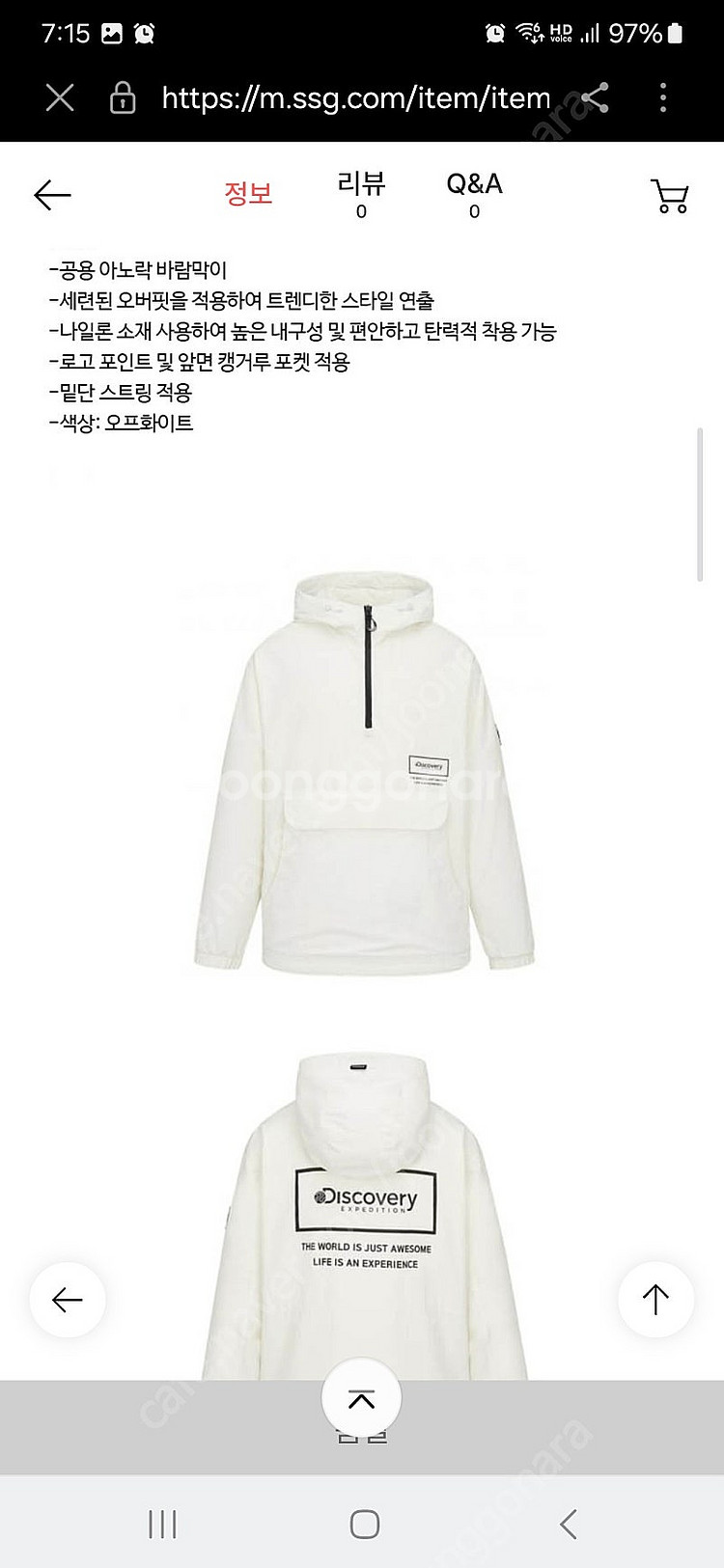Close the browser tab with X
The width and height of the screenshot is (724, 1568).
tap(60, 97)
